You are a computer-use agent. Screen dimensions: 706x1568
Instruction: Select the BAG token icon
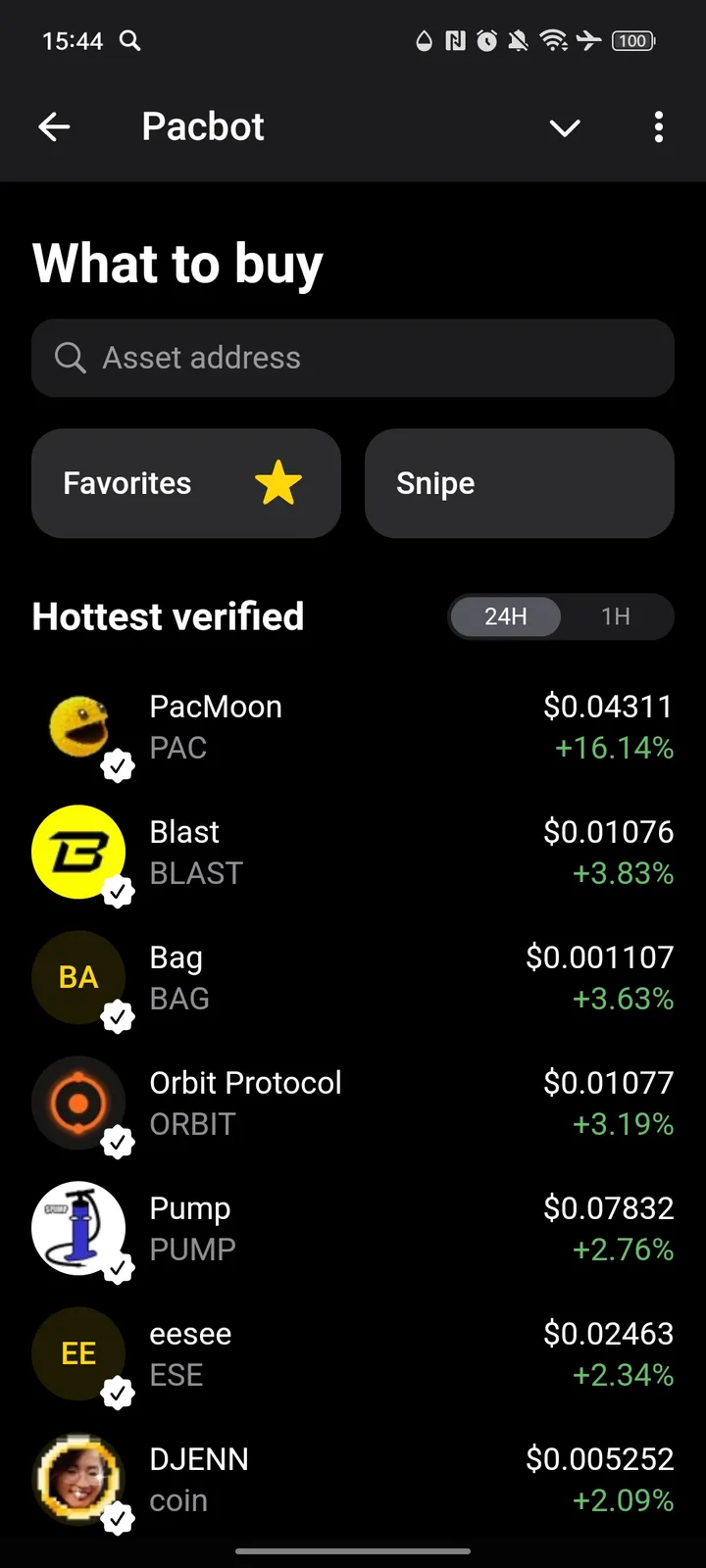(79, 978)
